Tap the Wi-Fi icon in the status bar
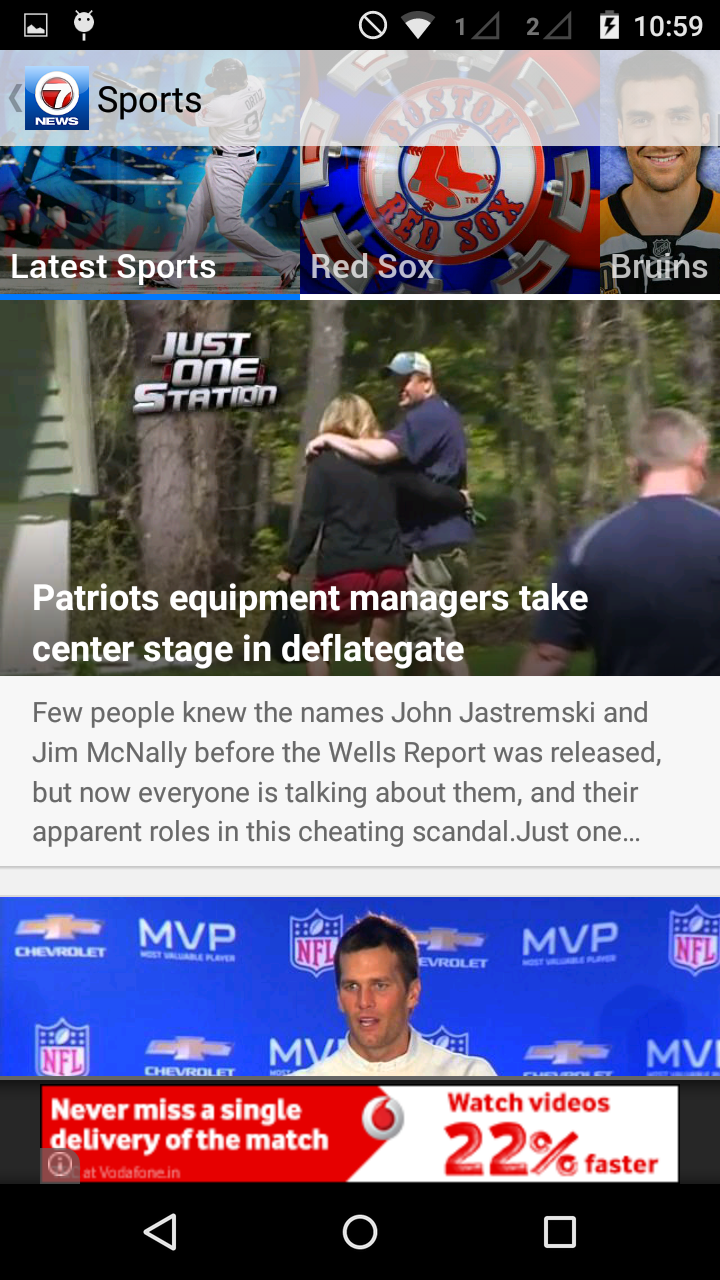 click(x=419, y=24)
